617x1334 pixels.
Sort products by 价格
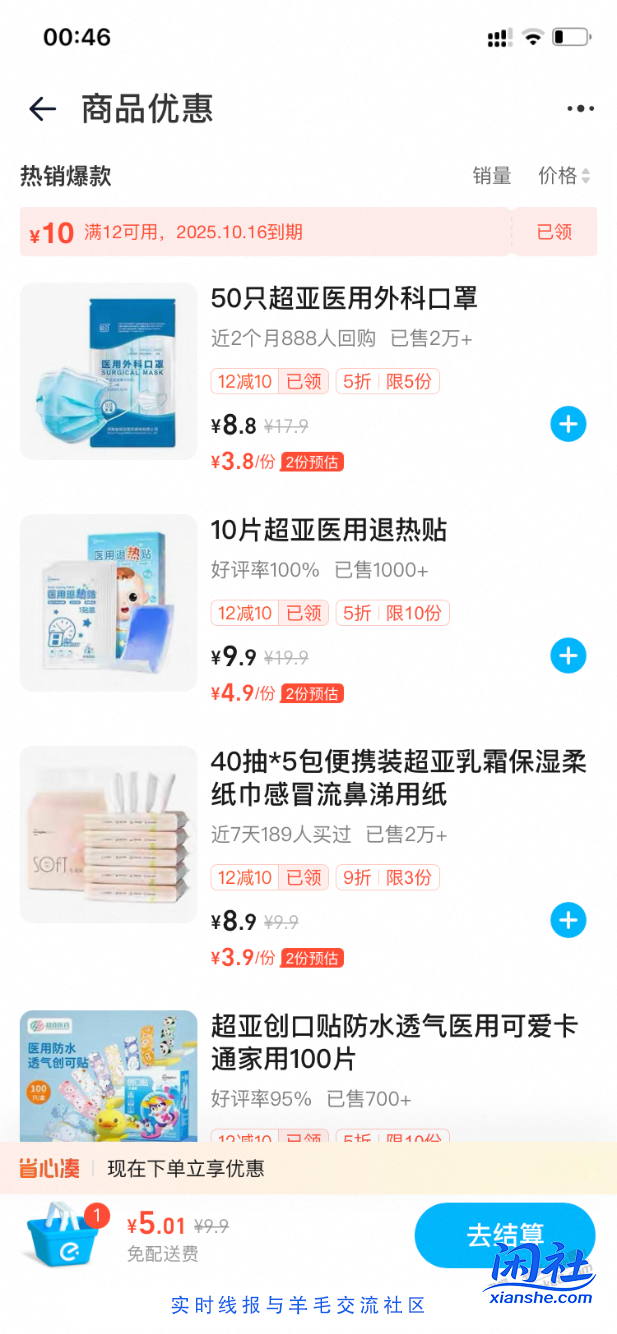click(564, 176)
